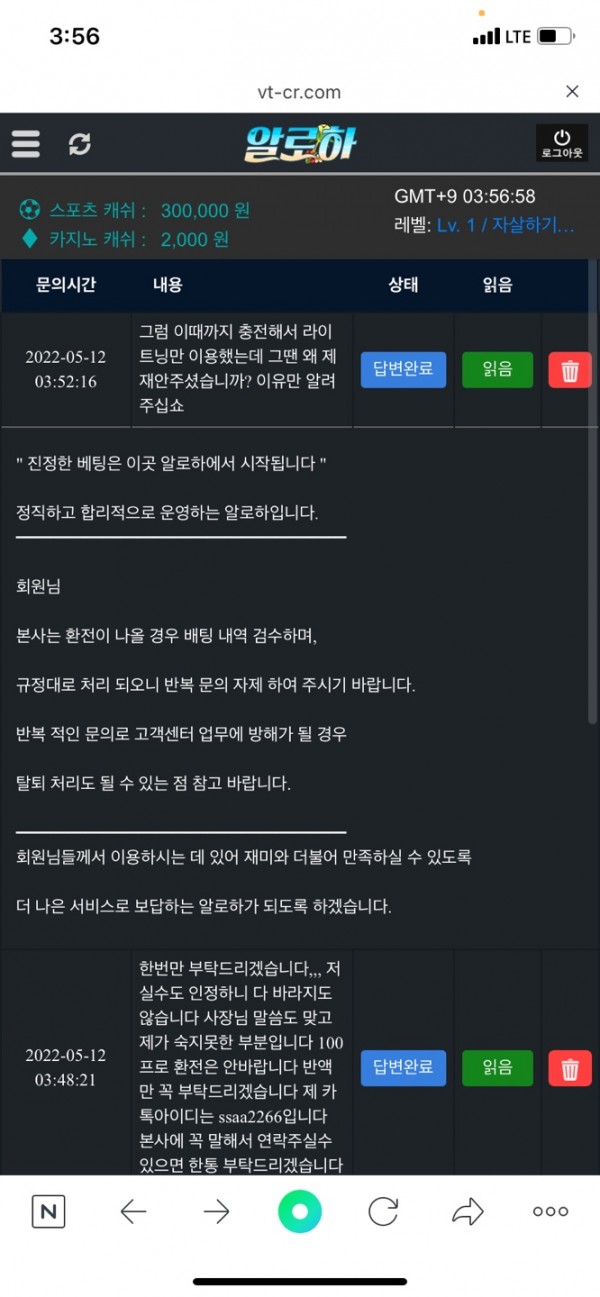Share this page
This screenshot has height=1297, width=600.
click(x=467, y=1212)
